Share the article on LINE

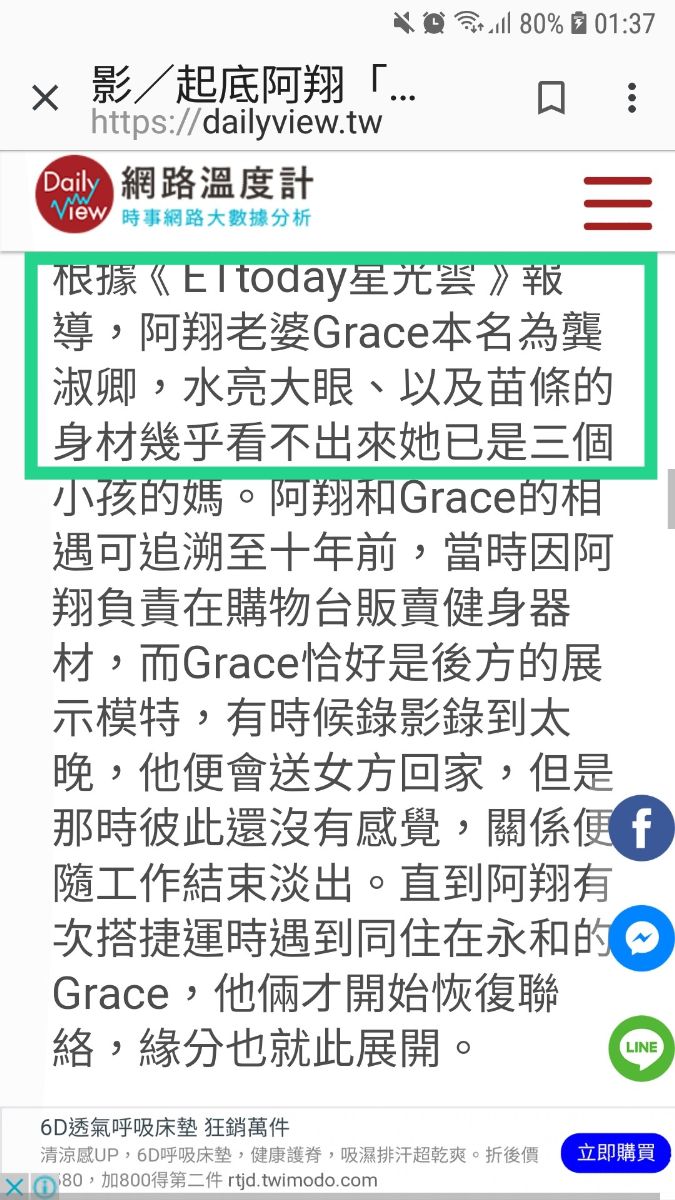tap(641, 1047)
